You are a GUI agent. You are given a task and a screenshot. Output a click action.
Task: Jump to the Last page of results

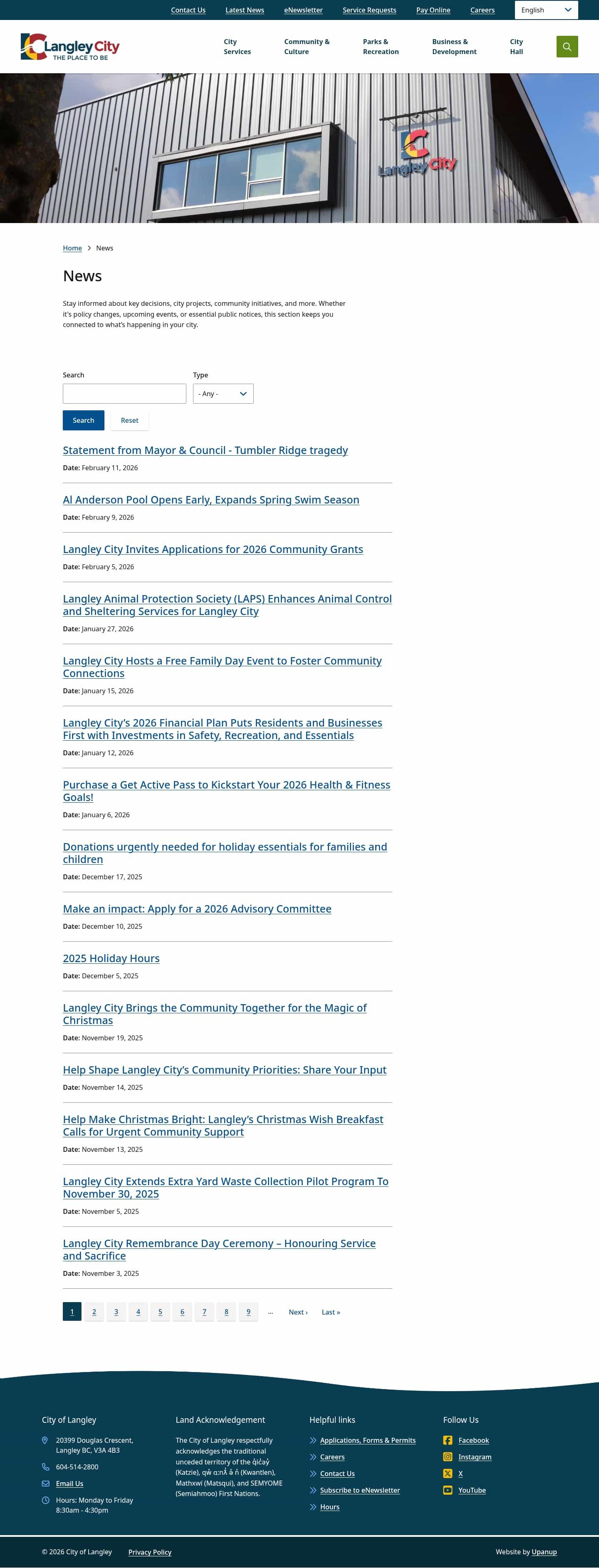click(x=331, y=1312)
